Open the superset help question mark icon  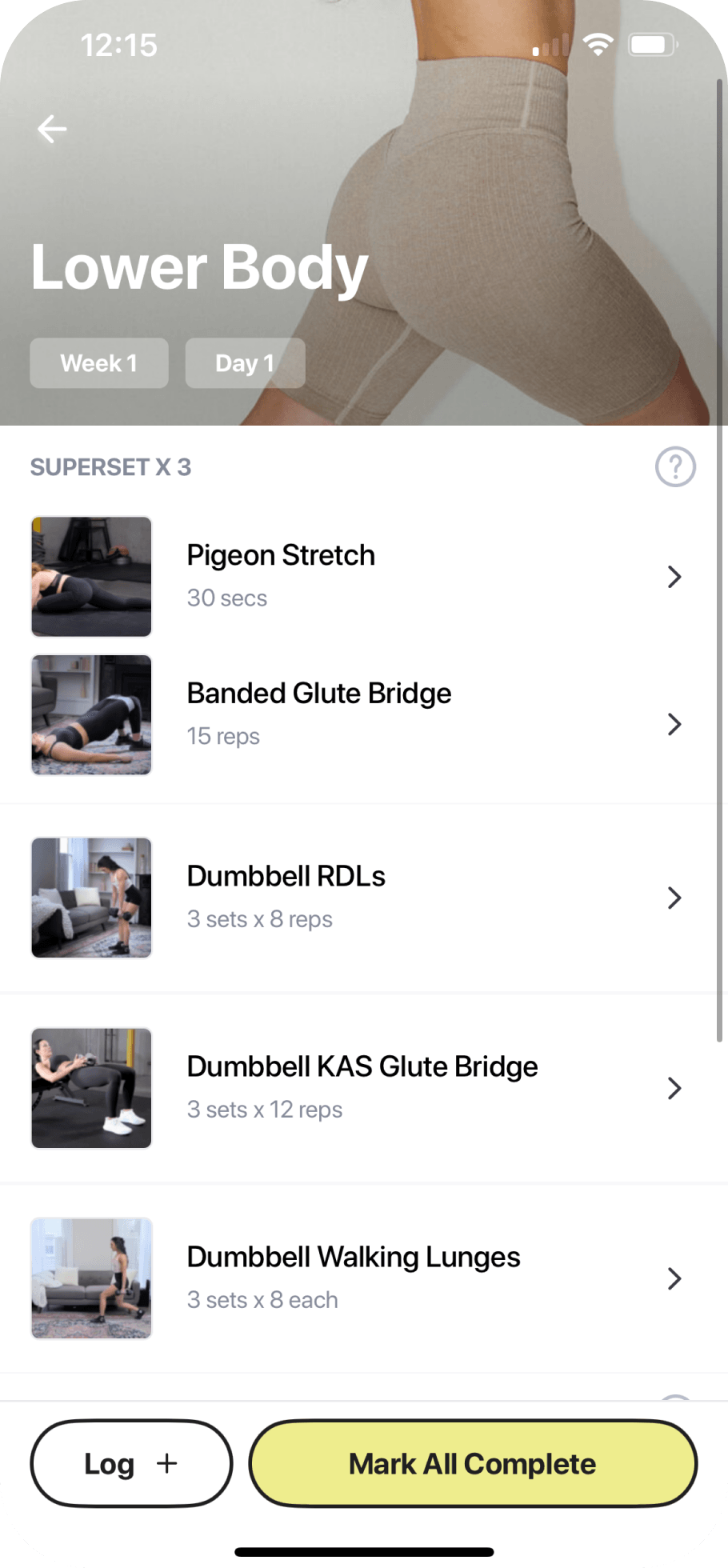tap(675, 466)
